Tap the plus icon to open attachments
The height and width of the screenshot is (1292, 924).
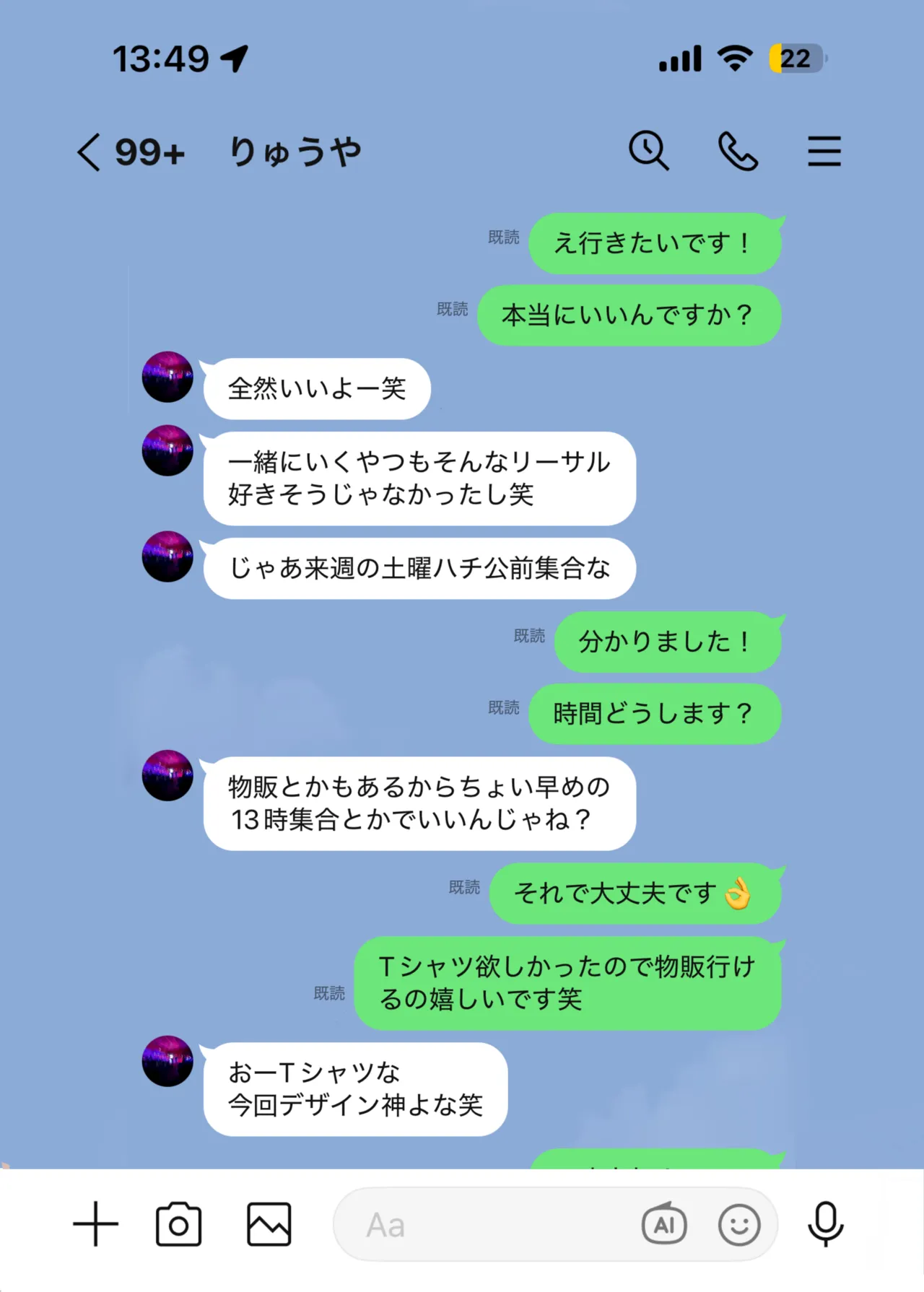(x=97, y=1223)
